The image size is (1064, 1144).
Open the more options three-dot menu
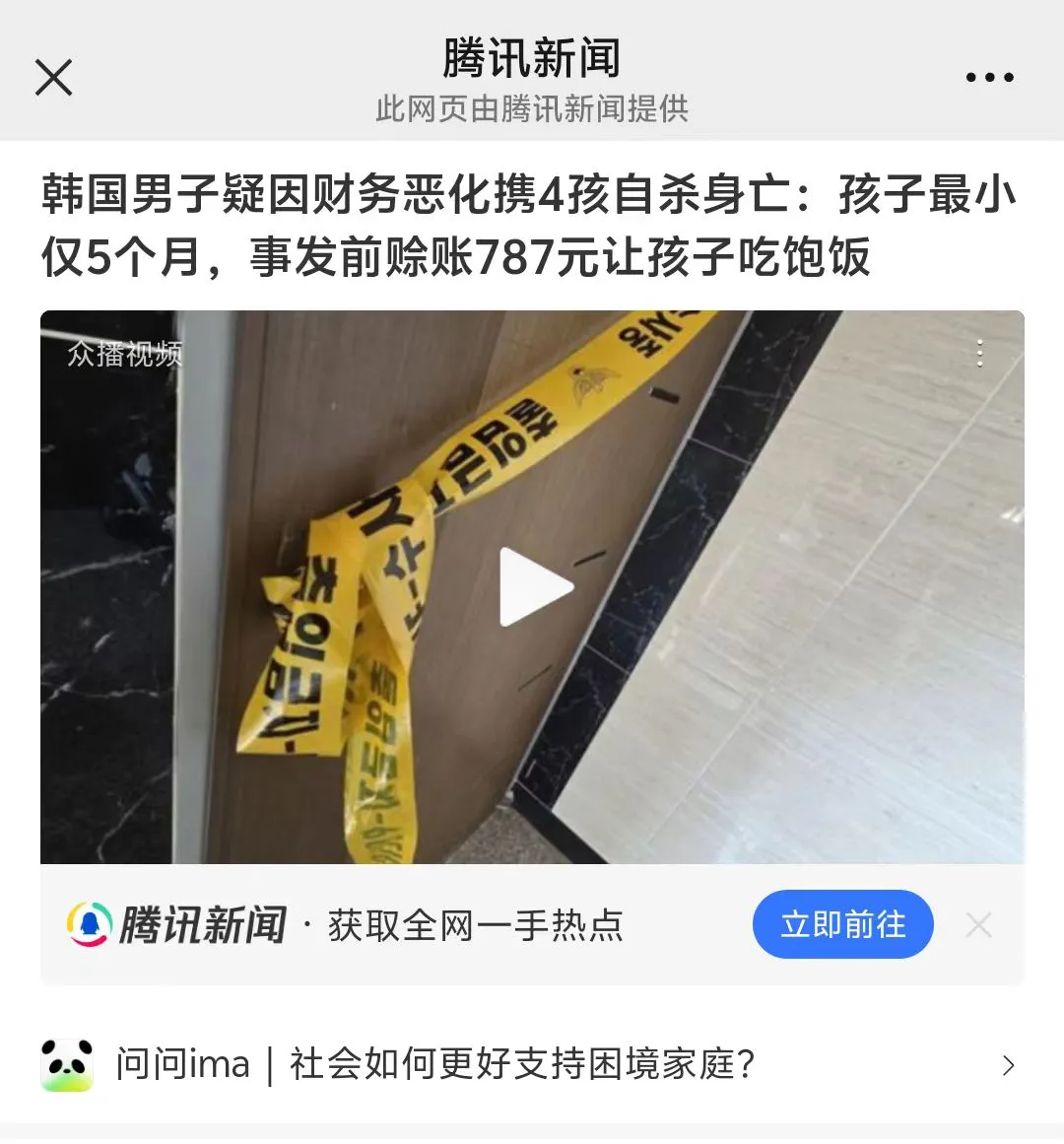[988, 77]
